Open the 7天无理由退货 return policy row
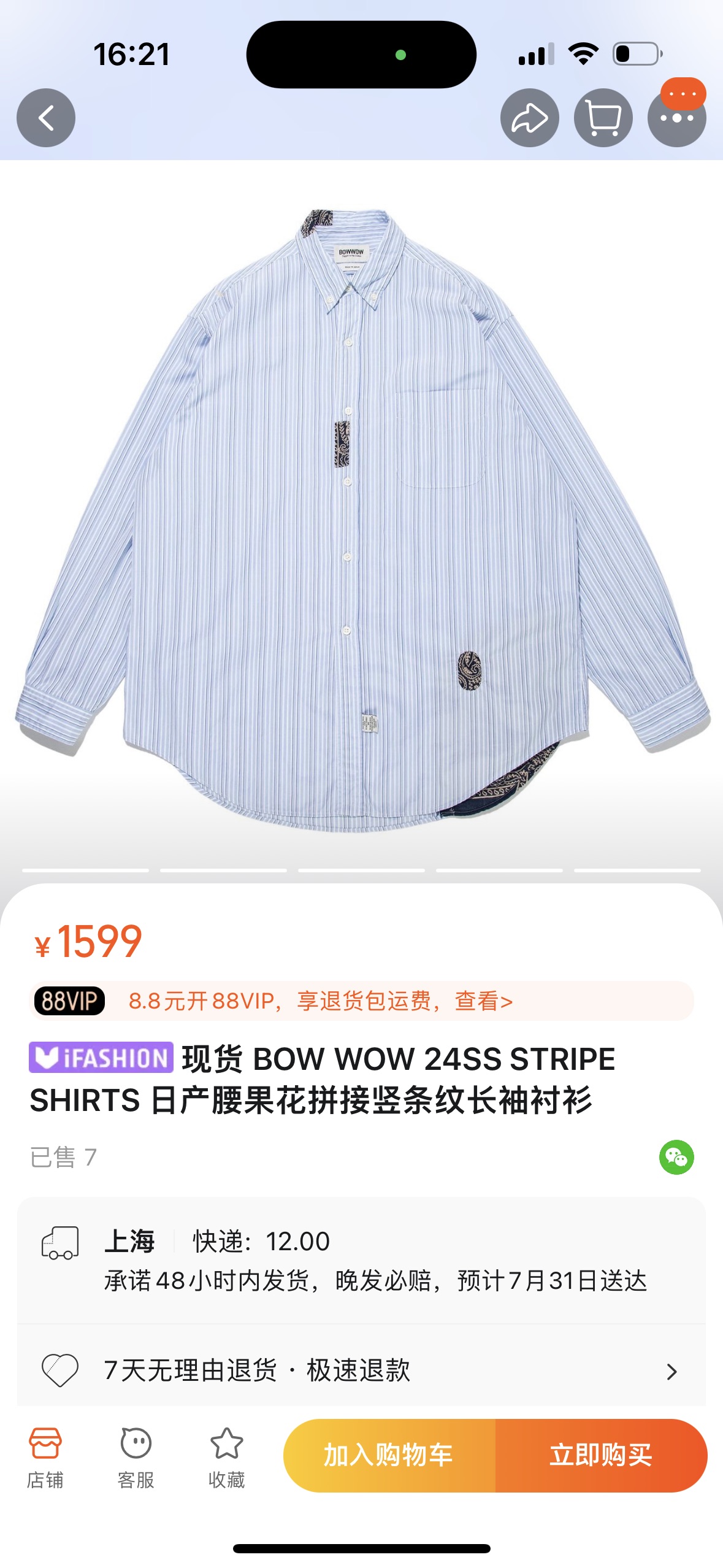This screenshot has width=723, height=1568. point(362,1370)
